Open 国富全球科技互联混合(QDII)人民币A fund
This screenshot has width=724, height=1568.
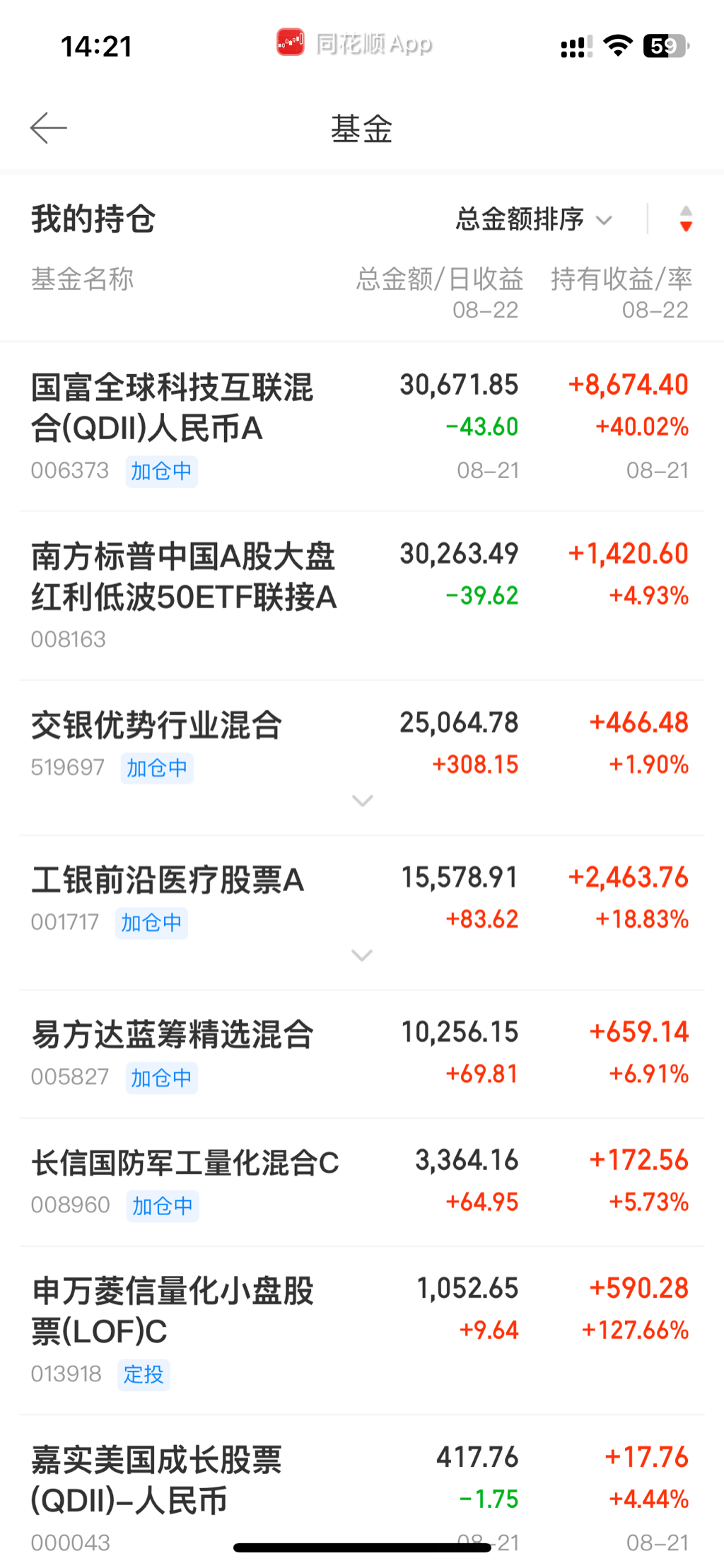point(172,408)
